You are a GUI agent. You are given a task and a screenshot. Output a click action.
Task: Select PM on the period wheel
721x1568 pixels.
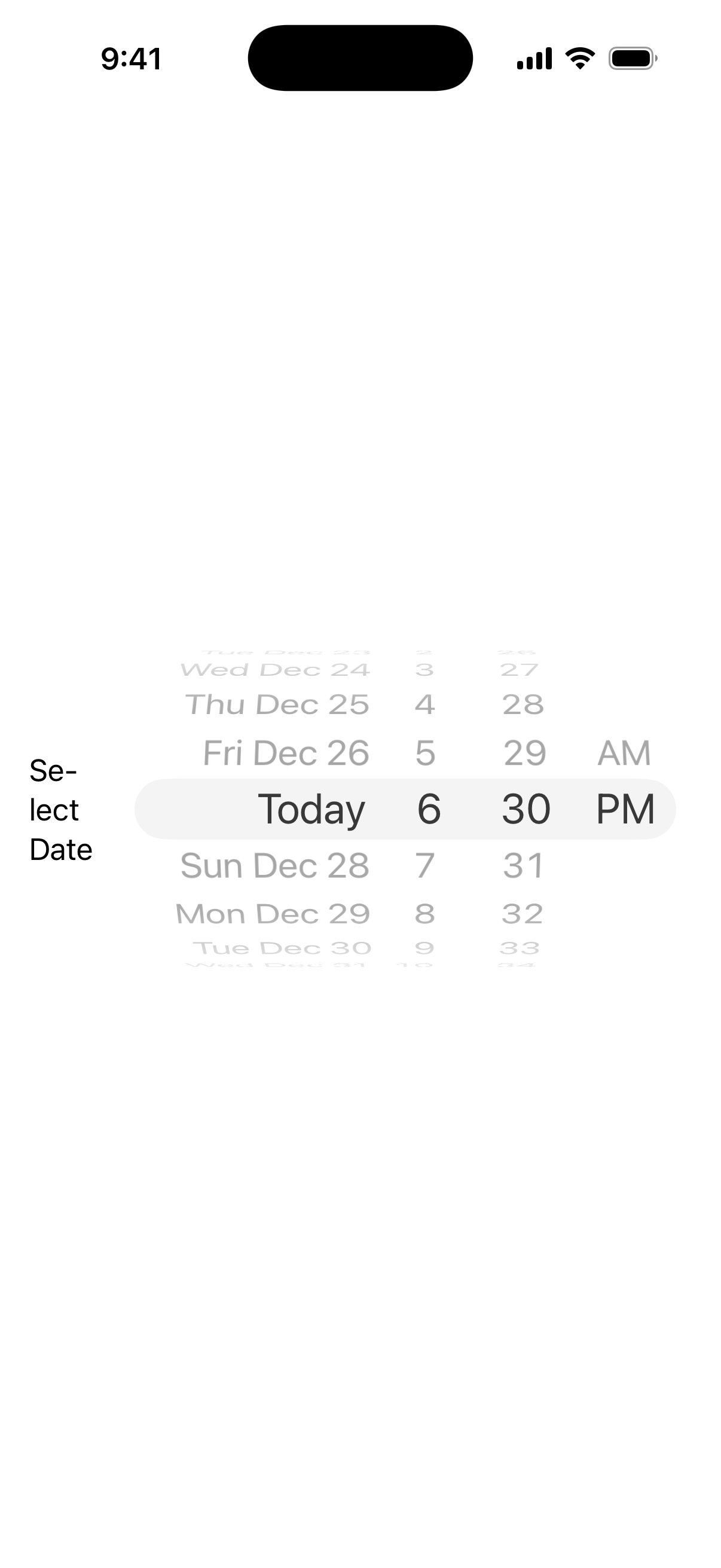(x=625, y=809)
